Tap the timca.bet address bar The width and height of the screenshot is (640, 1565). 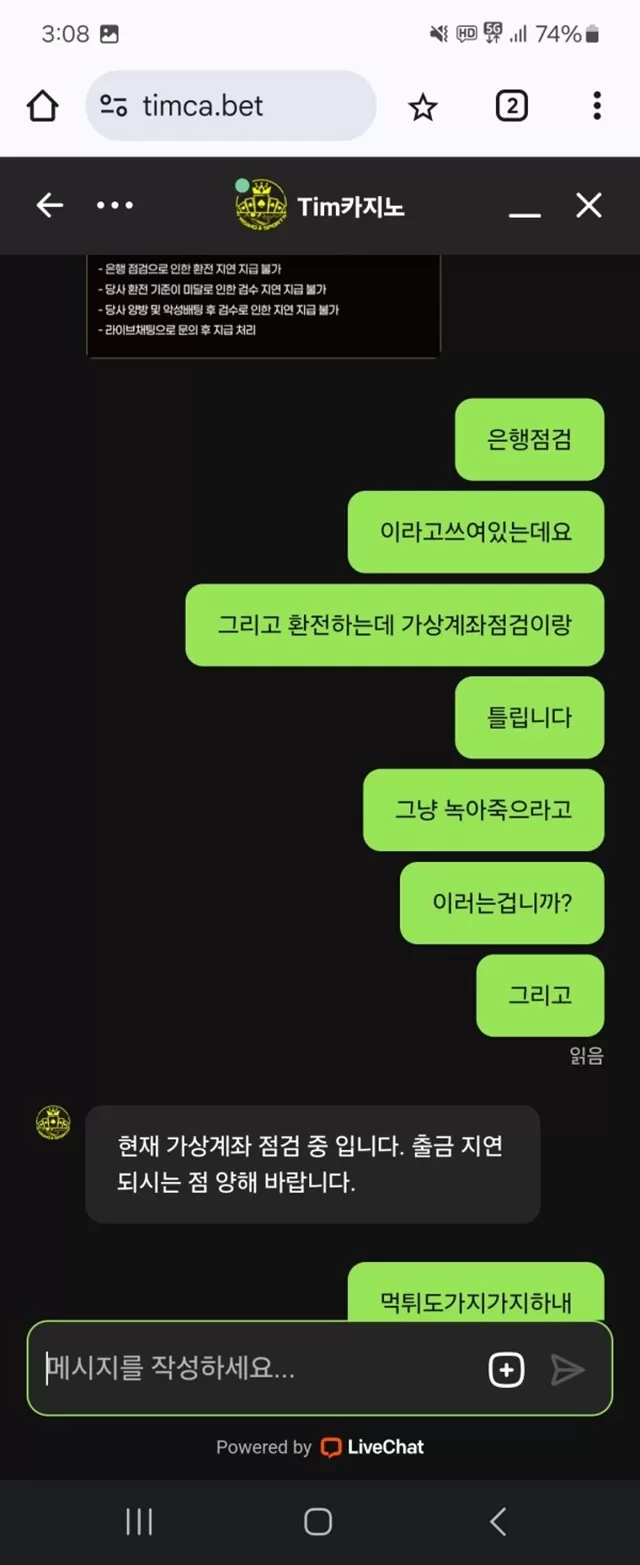pyautogui.click(x=230, y=106)
